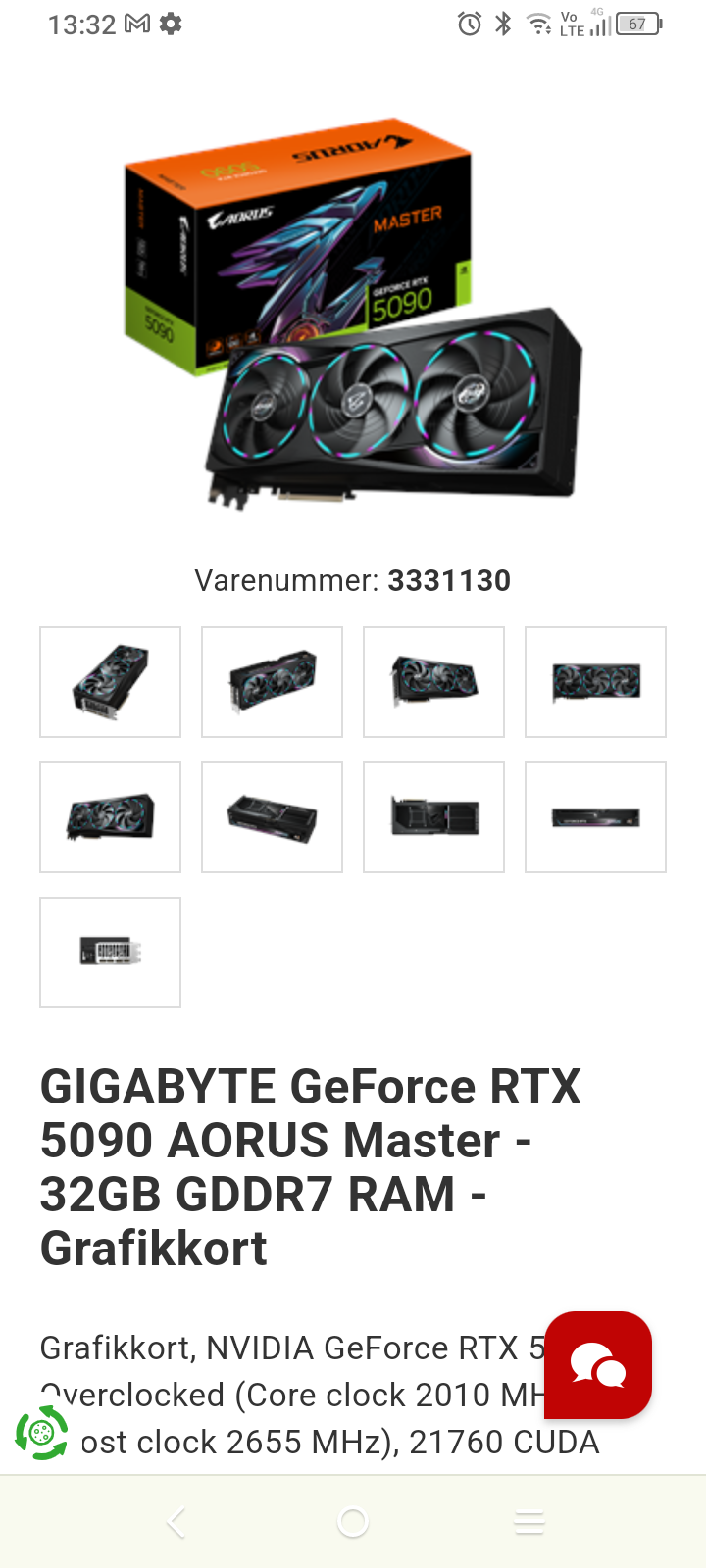Screen dimensions: 706x1568
Task: Select the thumbnail showing the rear I/O port bracket
Action: pos(110,953)
